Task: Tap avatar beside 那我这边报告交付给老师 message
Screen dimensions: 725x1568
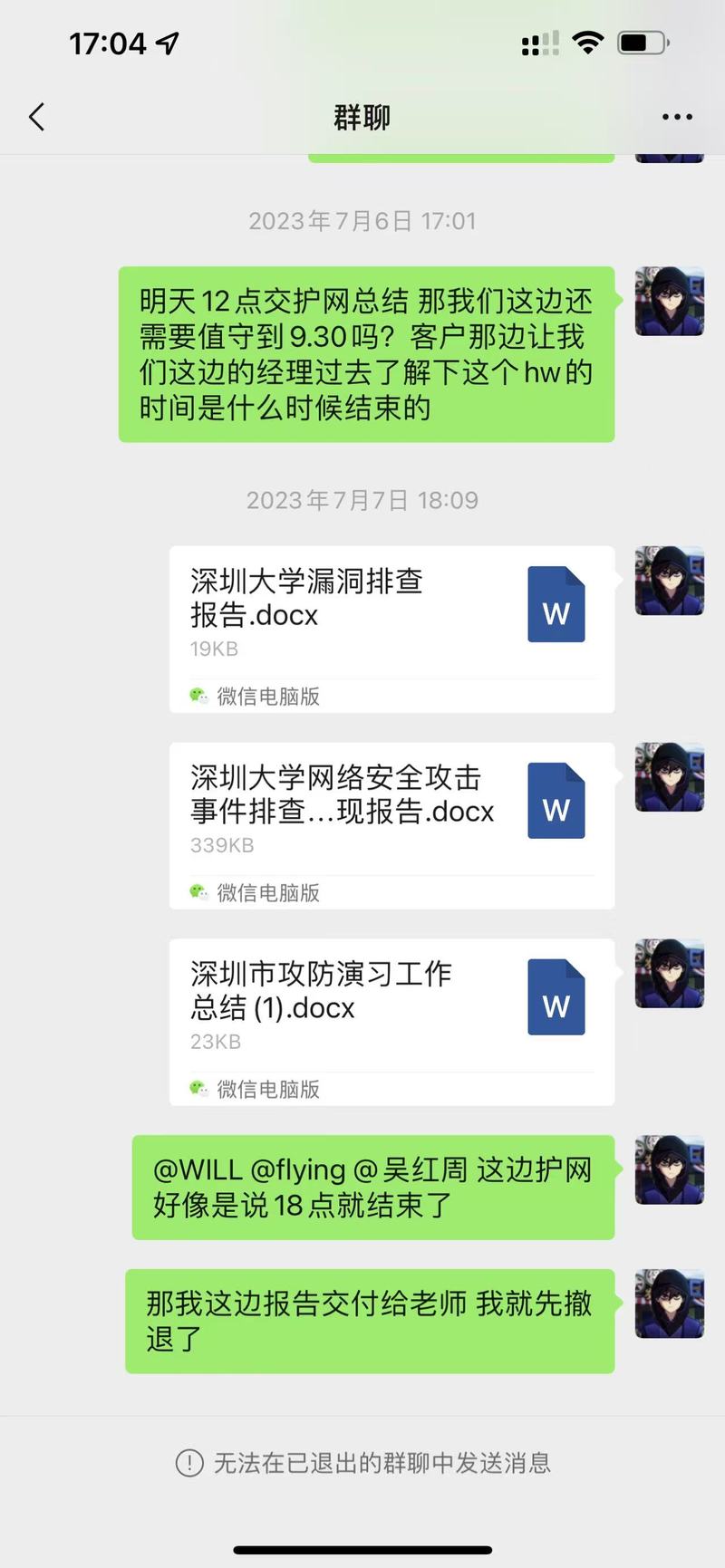Action: 669,1303
